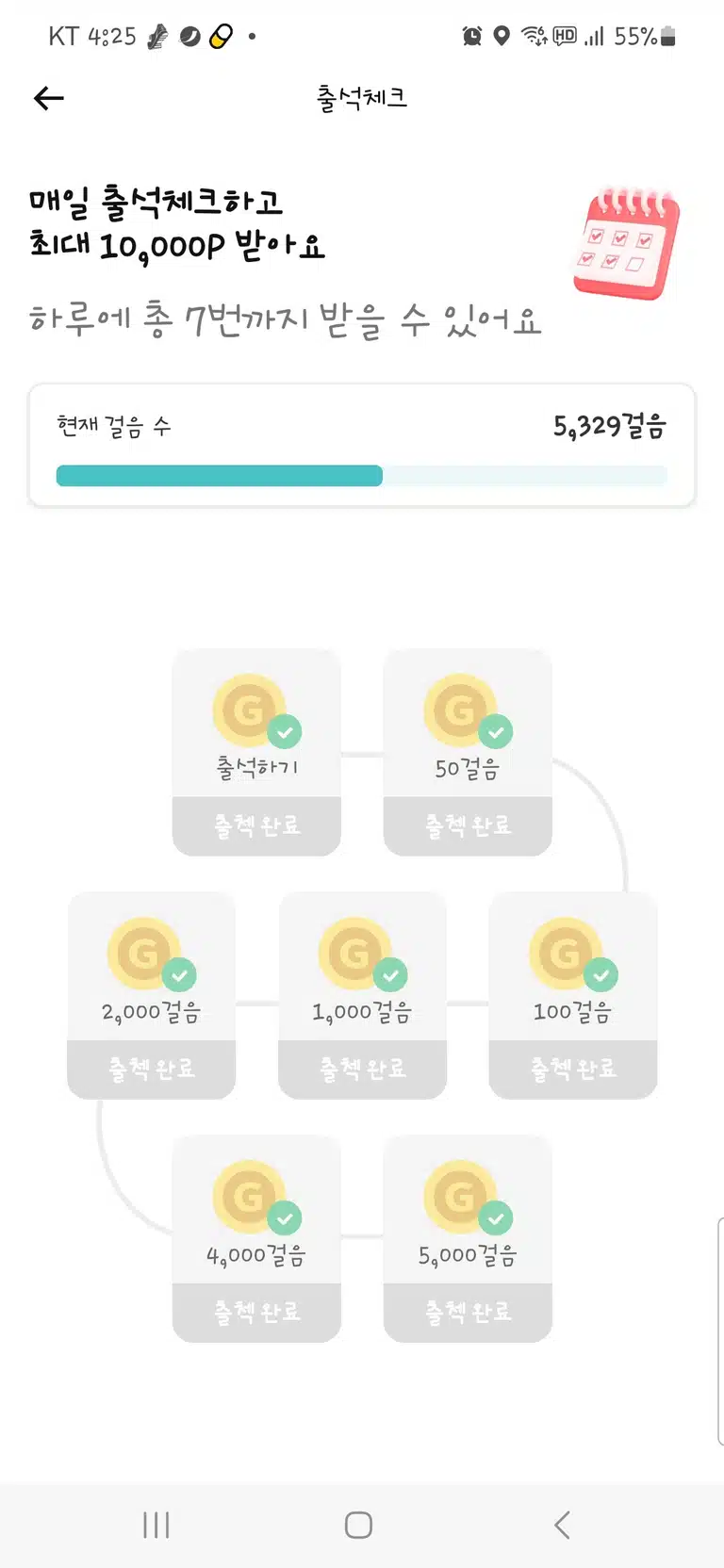Tap the system home button
This screenshot has height=1568, width=724.
click(358, 1525)
